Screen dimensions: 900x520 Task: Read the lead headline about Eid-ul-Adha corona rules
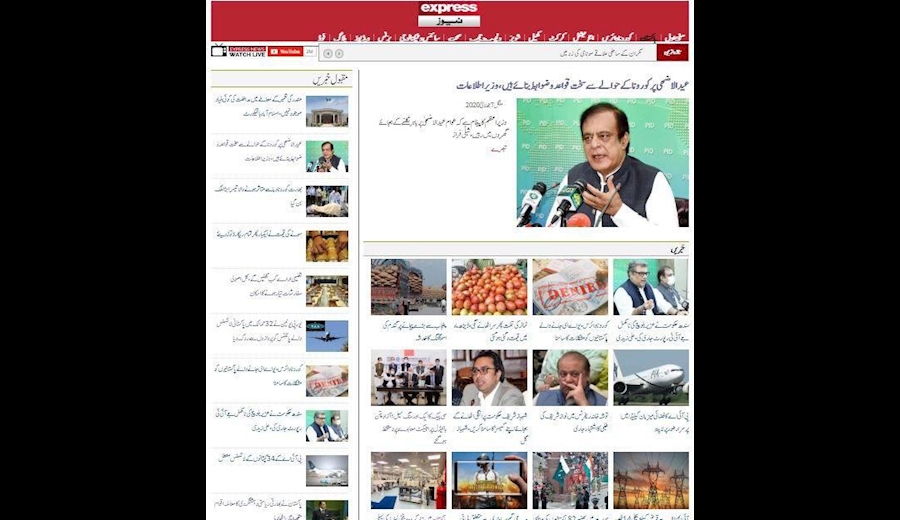[x=590, y=85]
